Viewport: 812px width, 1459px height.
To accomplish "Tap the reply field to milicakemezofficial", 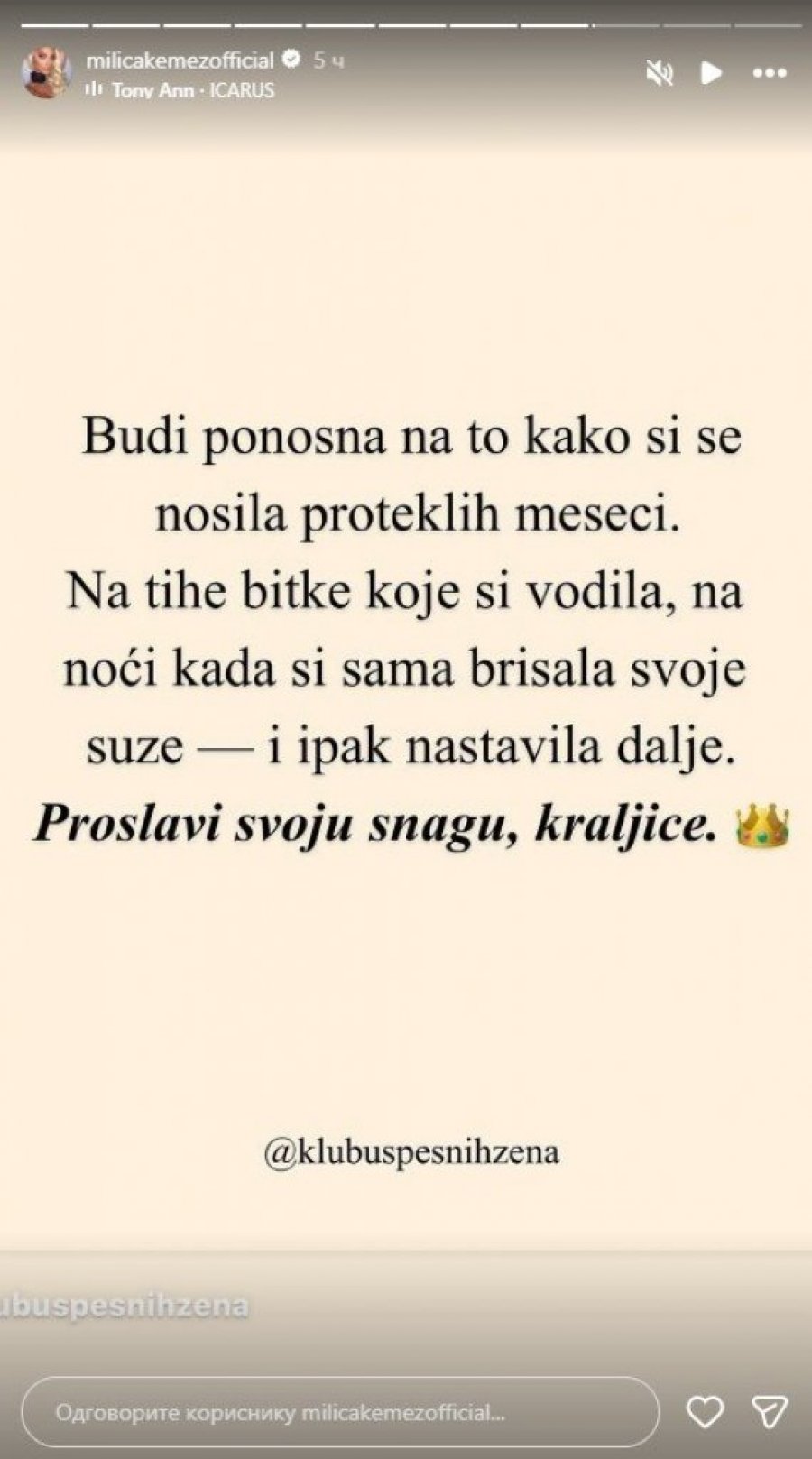I will (x=343, y=1411).
